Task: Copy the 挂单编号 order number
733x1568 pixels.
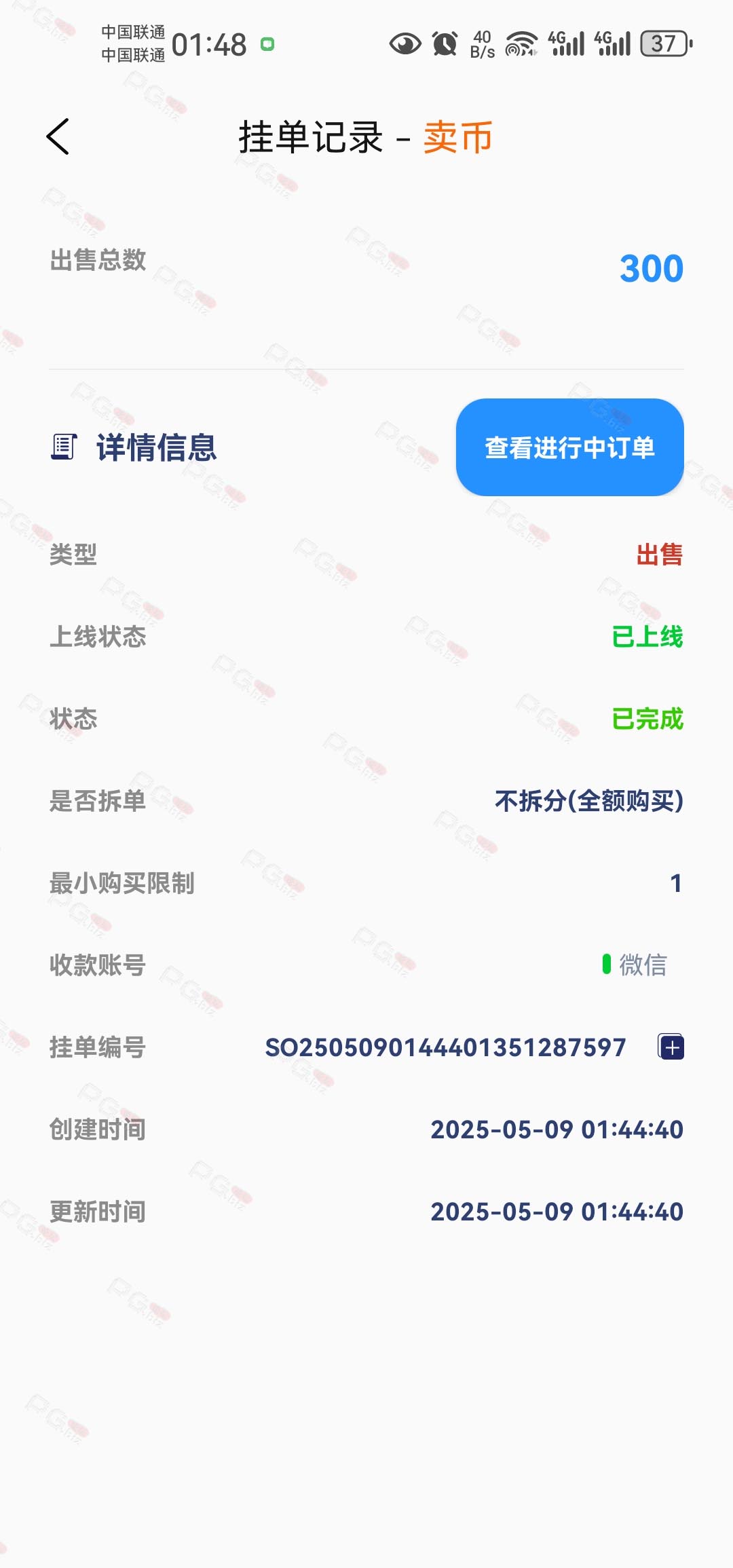Action: point(671,1047)
